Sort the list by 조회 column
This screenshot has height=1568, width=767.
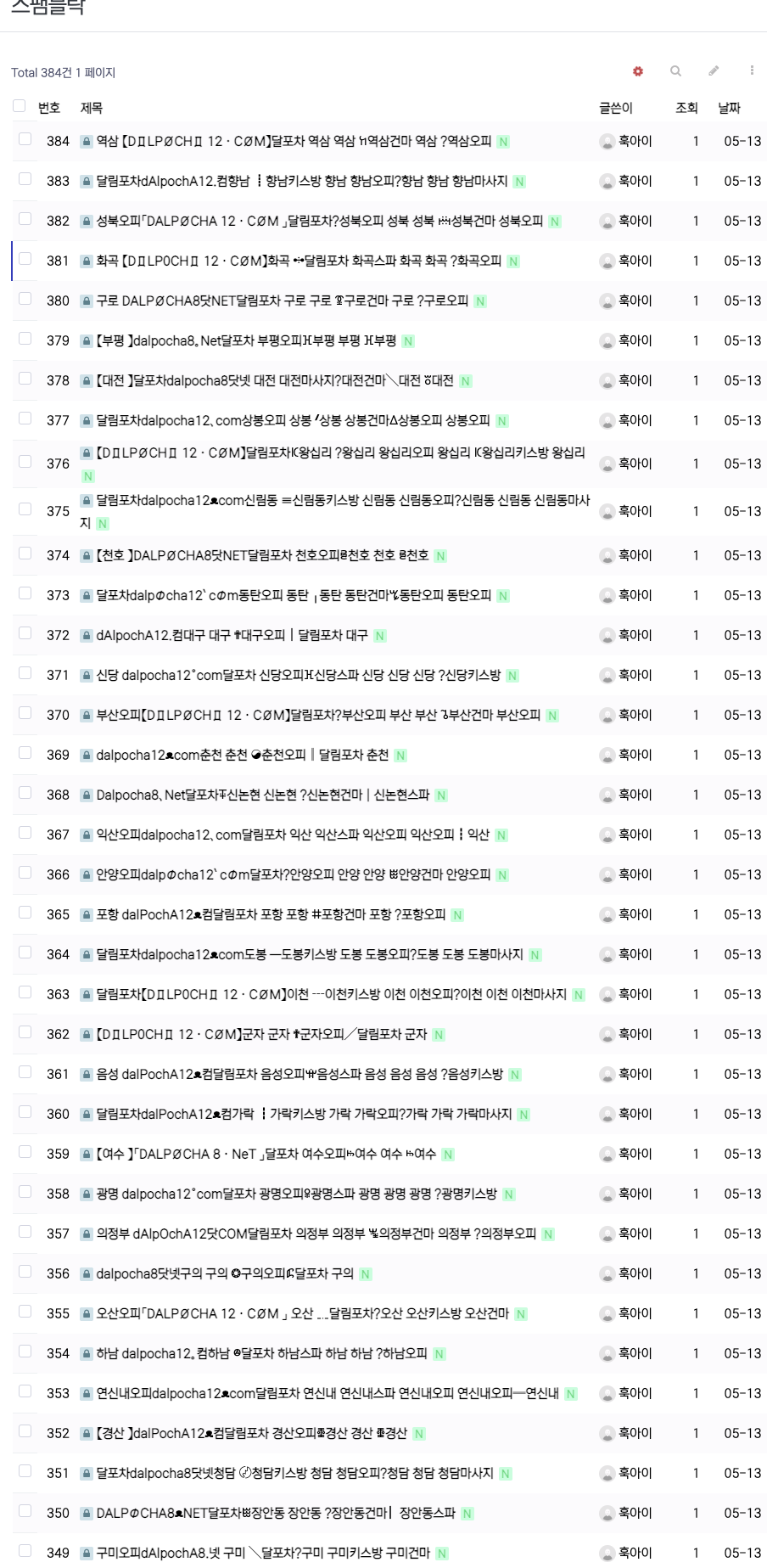686,108
